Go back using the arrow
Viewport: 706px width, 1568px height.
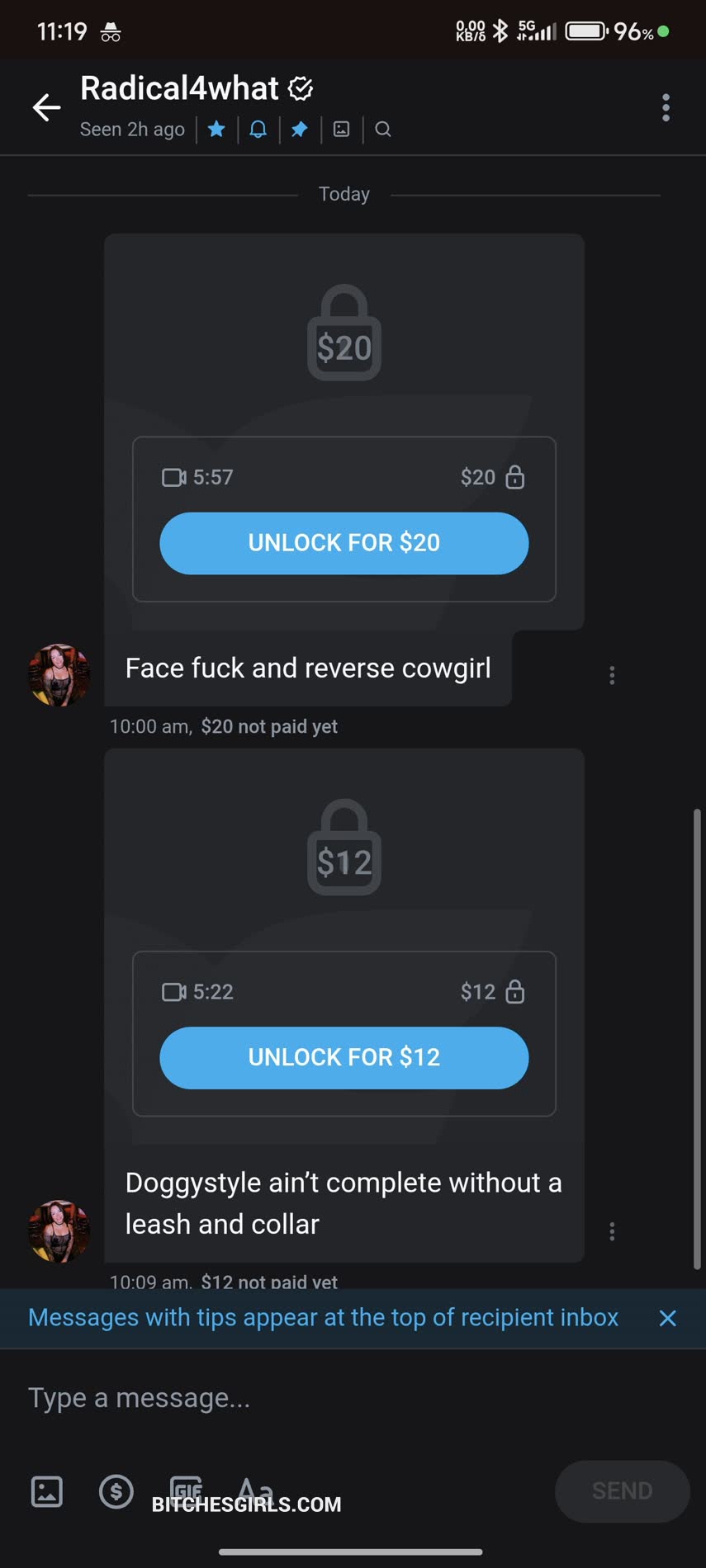coord(46,107)
